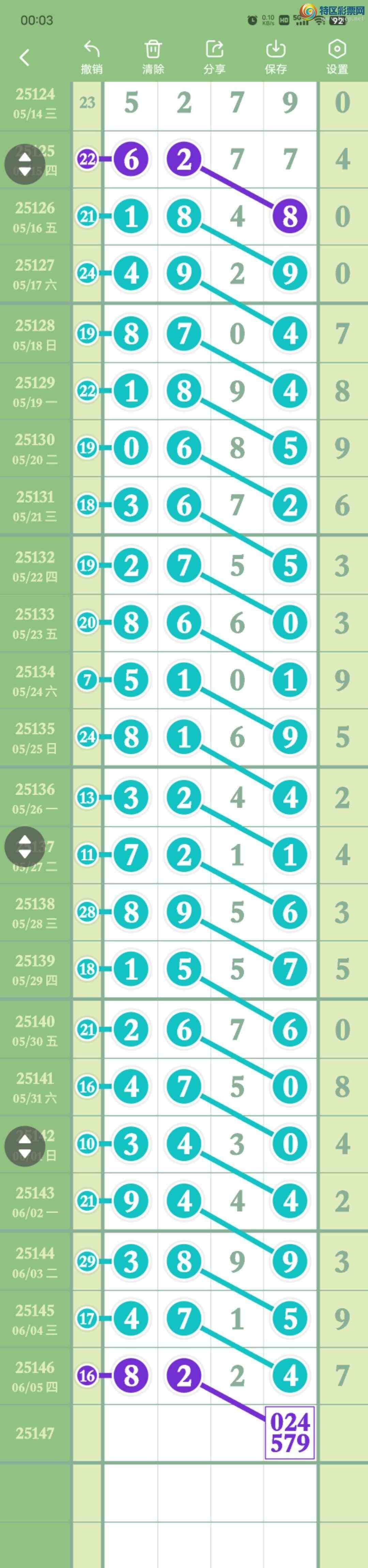Image resolution: width=368 pixels, height=1568 pixels.
Task: Go back using the top-left arrow
Action: [x=24, y=58]
